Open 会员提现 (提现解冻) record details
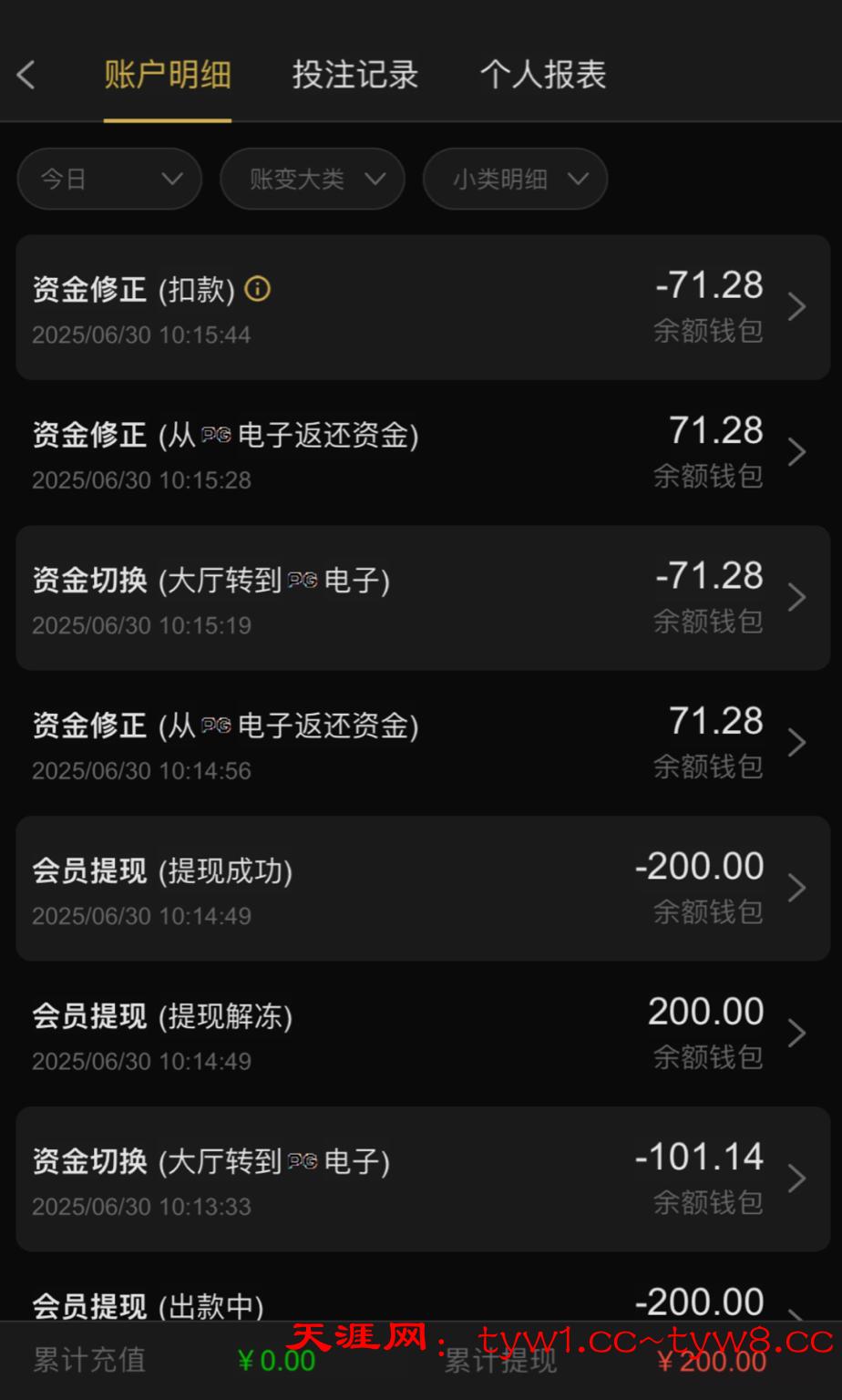The image size is (842, 1400). click(423, 1034)
